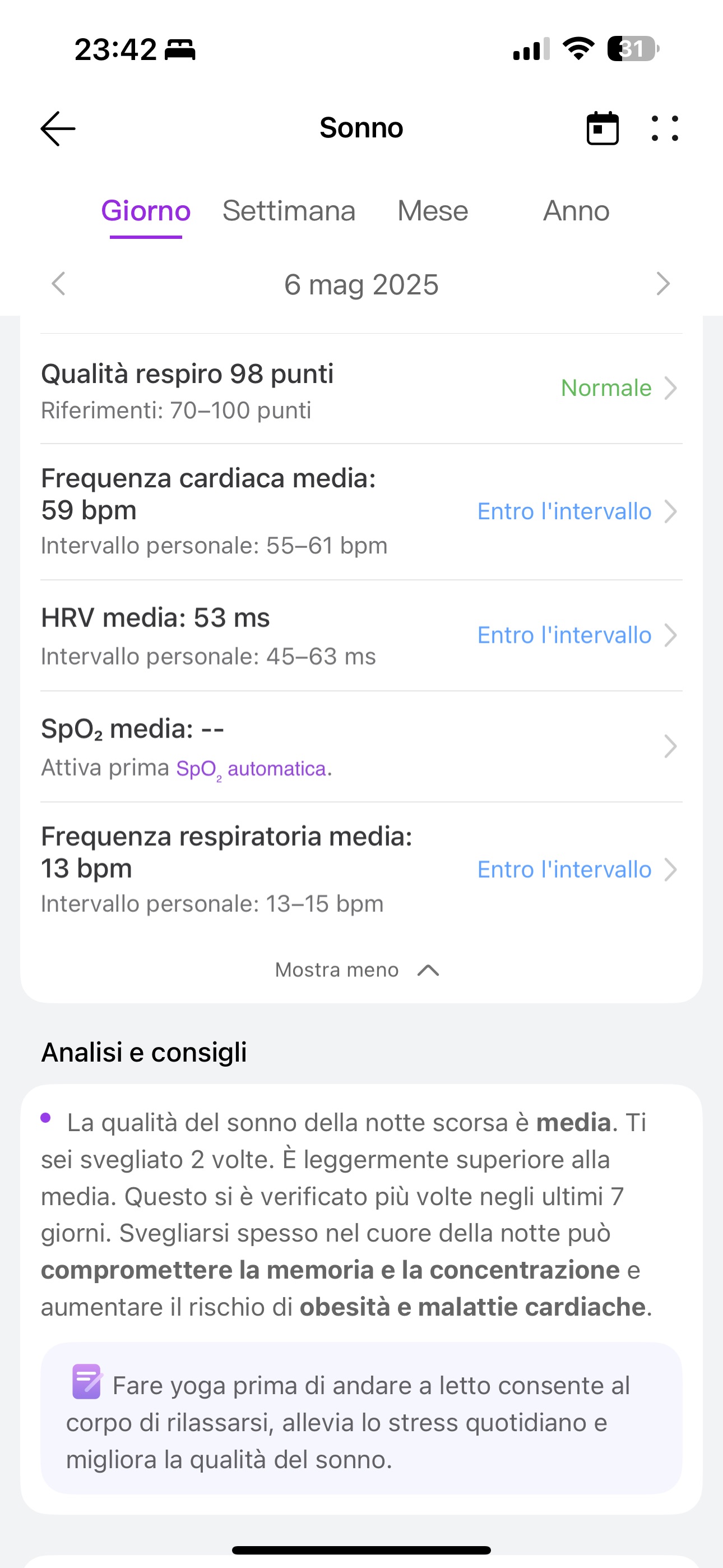723x1568 pixels.
Task: Go back using the arrow icon
Action: pos(58,128)
